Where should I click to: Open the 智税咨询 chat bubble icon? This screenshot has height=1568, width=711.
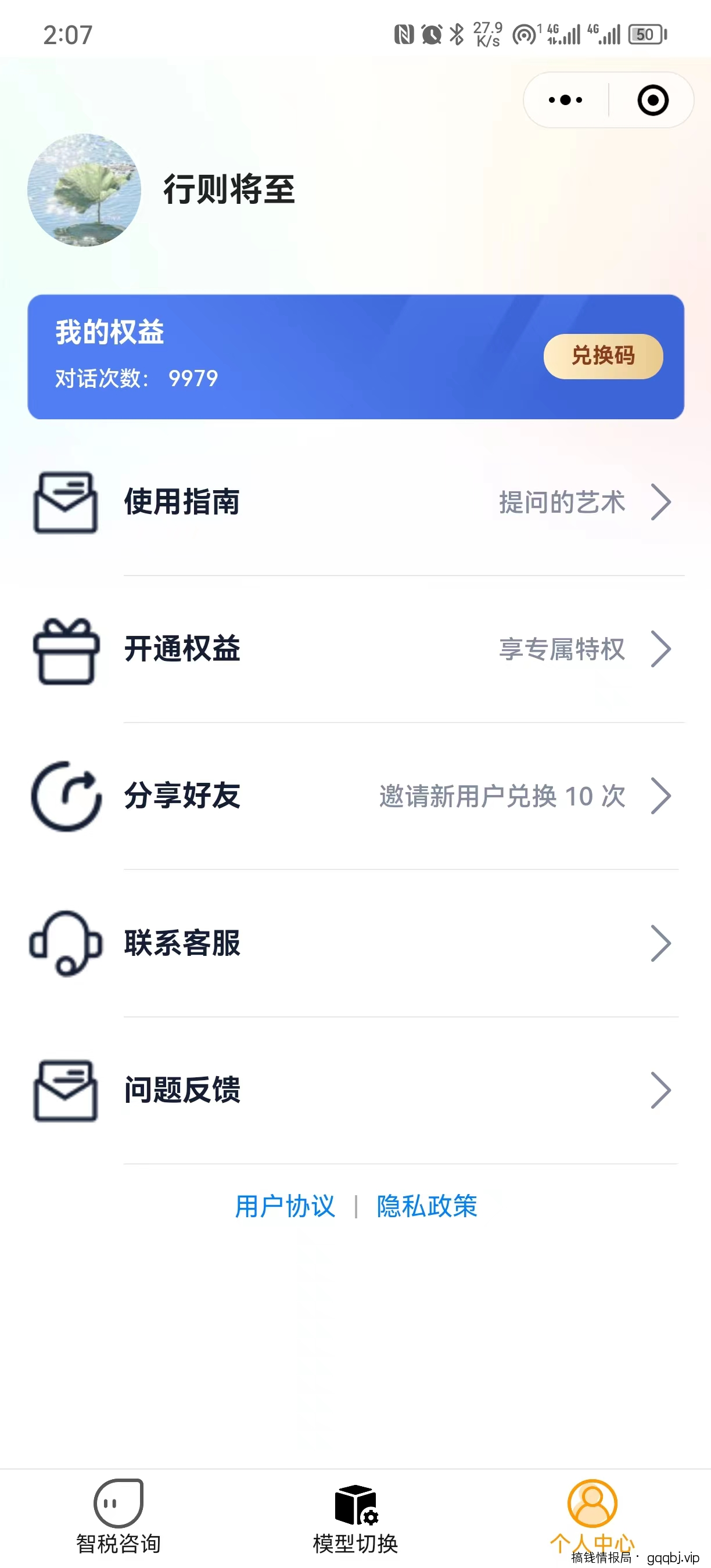point(117,1504)
